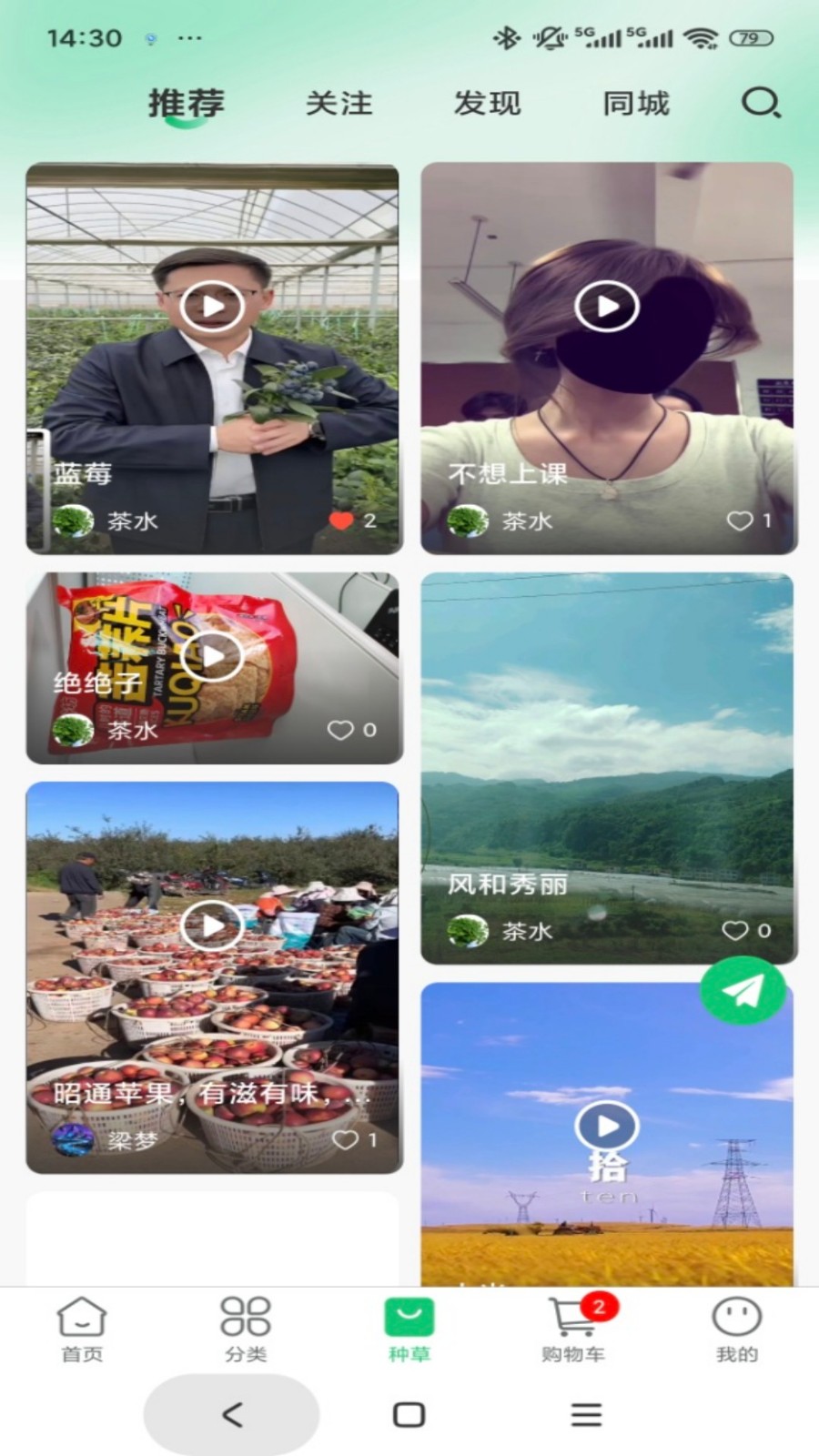
Task: Switch to the 发现 tab
Action: (487, 103)
